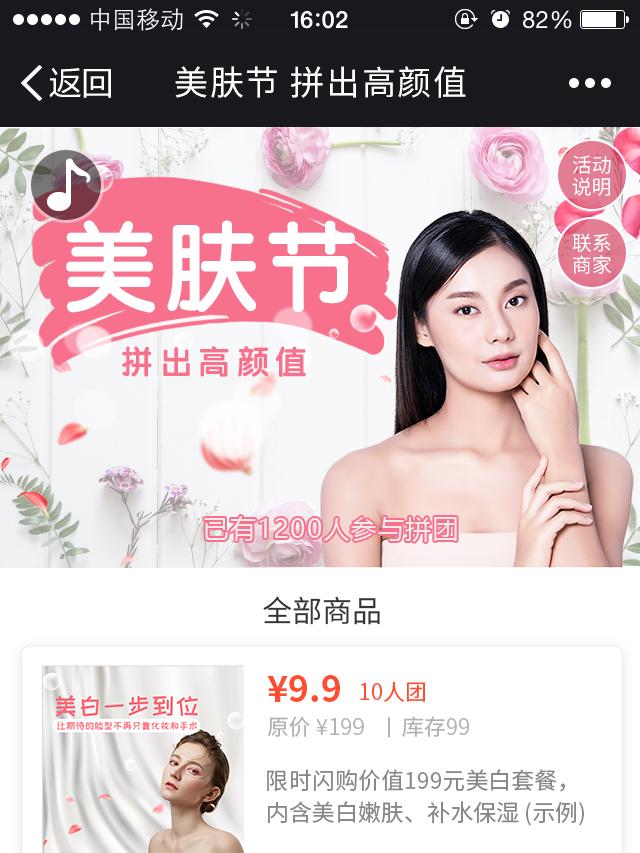Tap 联系商家 to contact merchant
Screen dimensions: 640x853
[592, 253]
